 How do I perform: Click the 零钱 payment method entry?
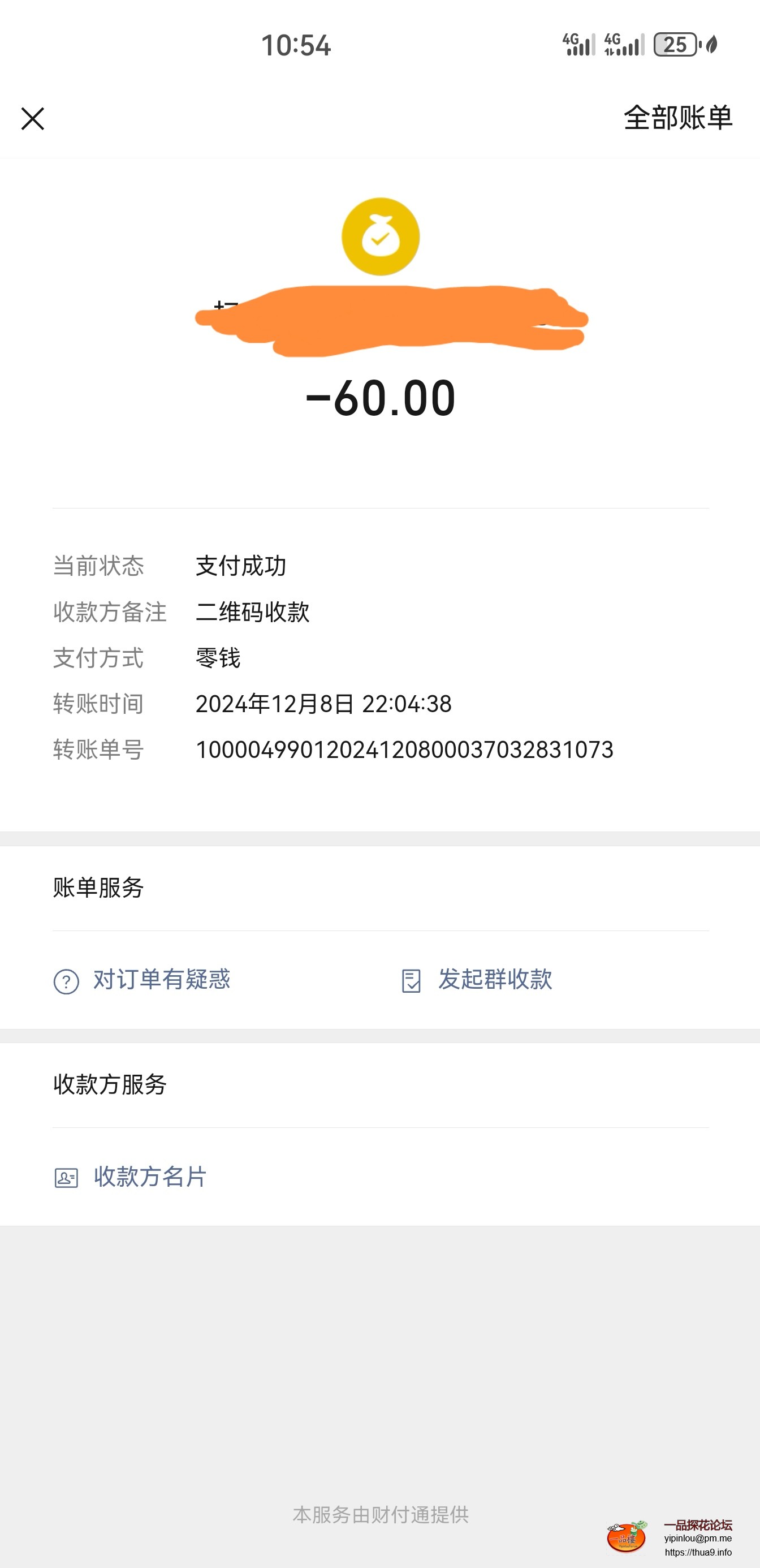(x=218, y=658)
